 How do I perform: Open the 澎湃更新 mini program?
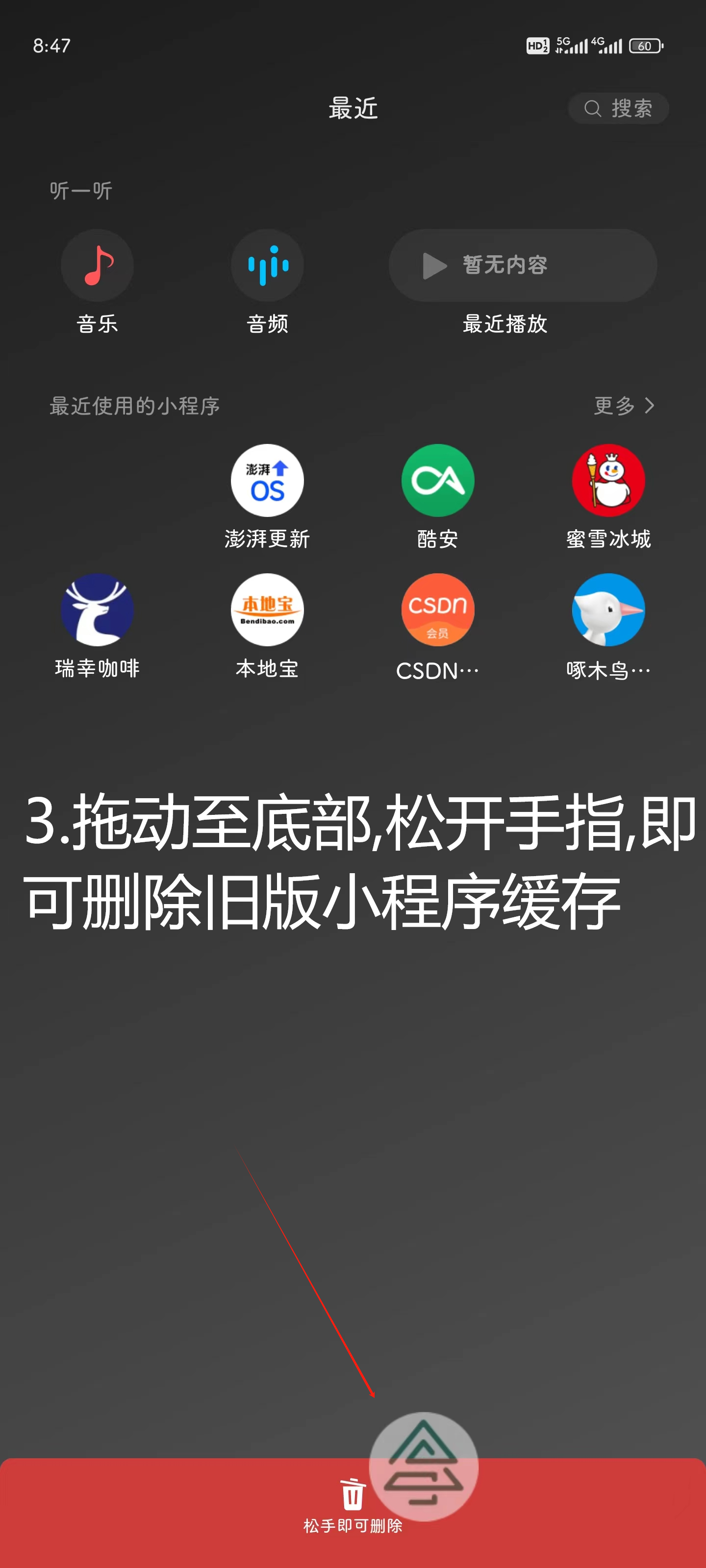click(x=267, y=481)
